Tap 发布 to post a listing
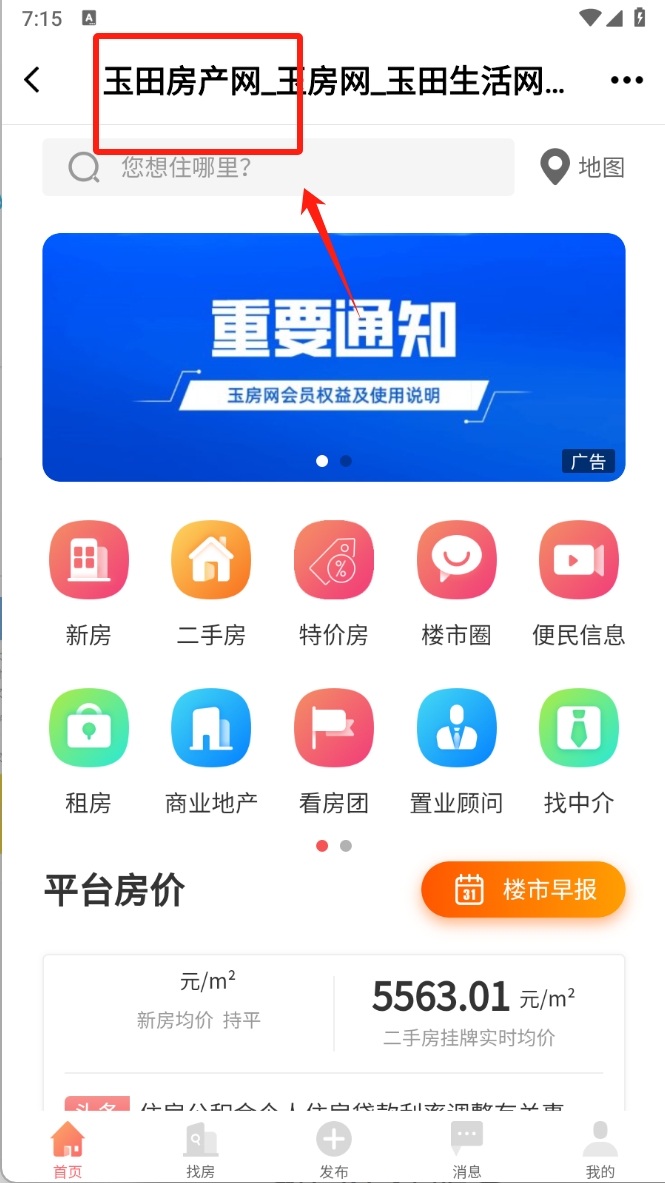Screen dimensions: 665x1183 click(x=333, y=1148)
